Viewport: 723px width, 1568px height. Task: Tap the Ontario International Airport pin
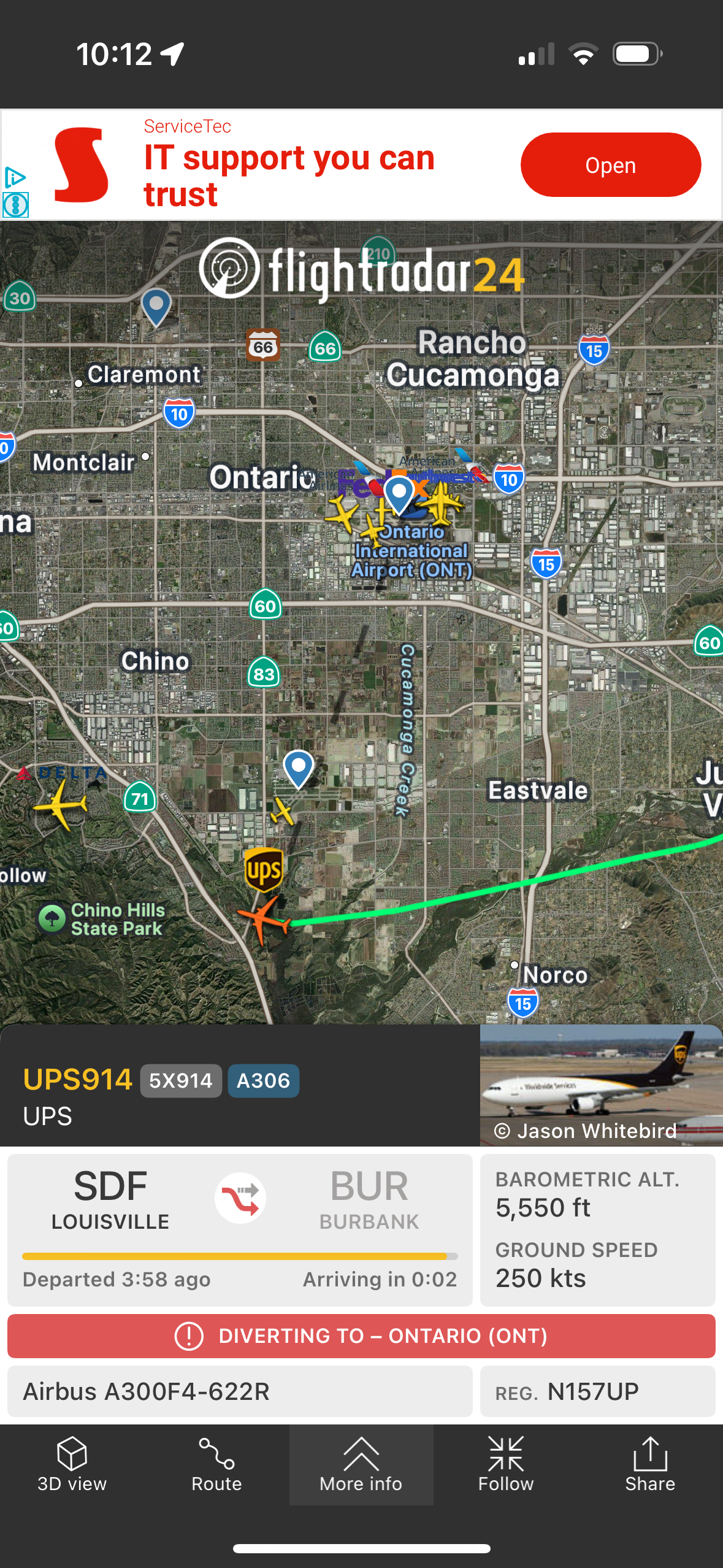coord(399,494)
